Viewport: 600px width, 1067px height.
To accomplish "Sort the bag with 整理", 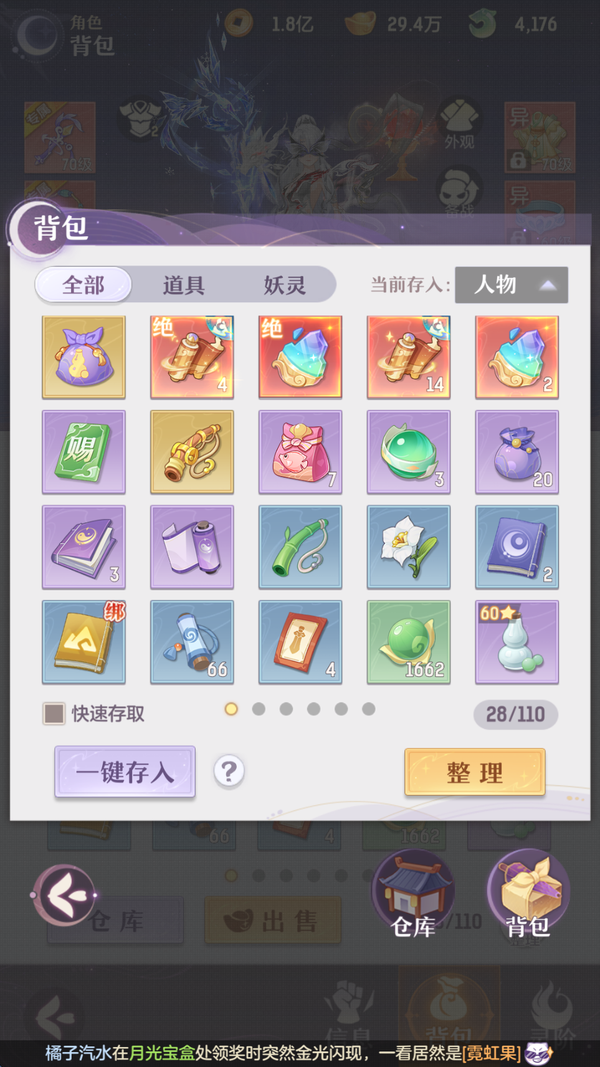I will coord(475,772).
